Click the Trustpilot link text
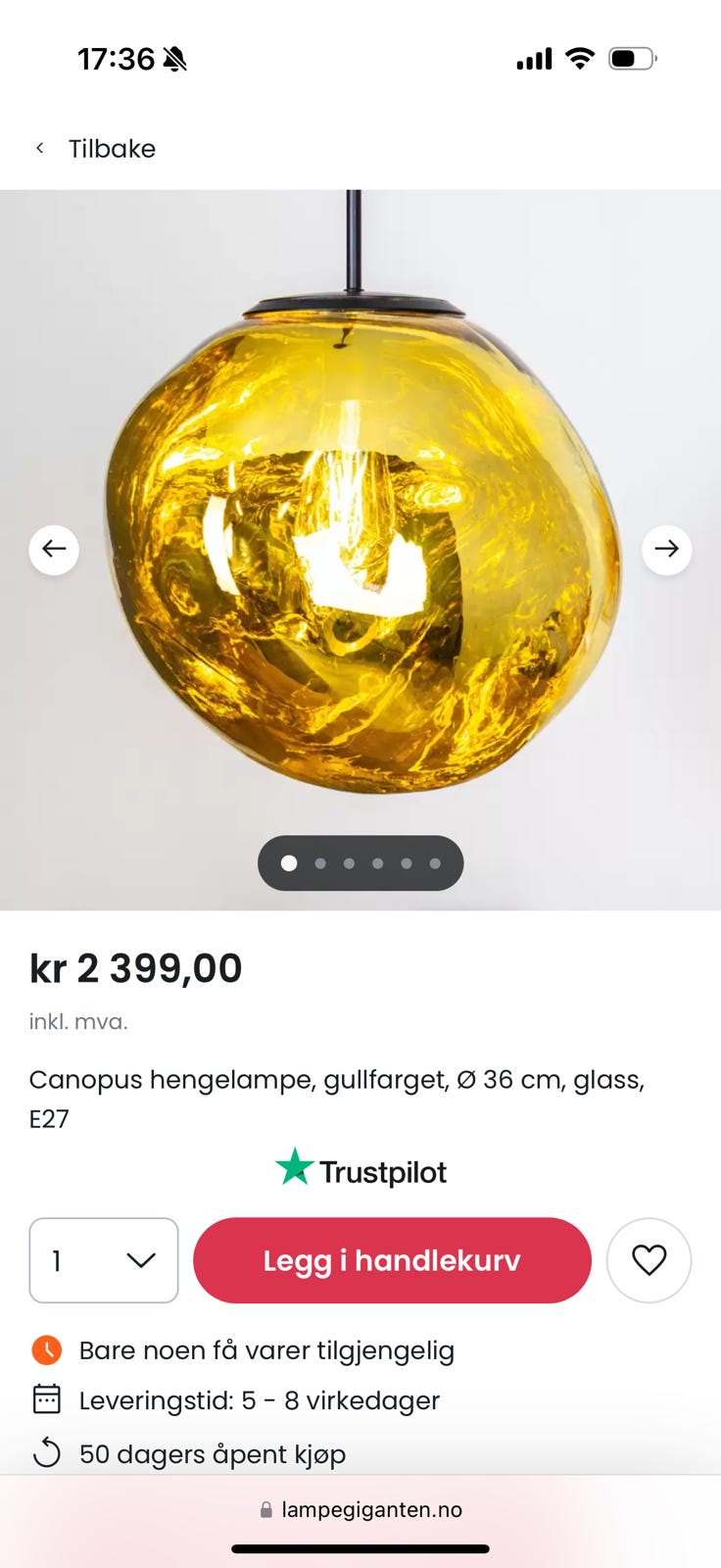 [x=382, y=1170]
